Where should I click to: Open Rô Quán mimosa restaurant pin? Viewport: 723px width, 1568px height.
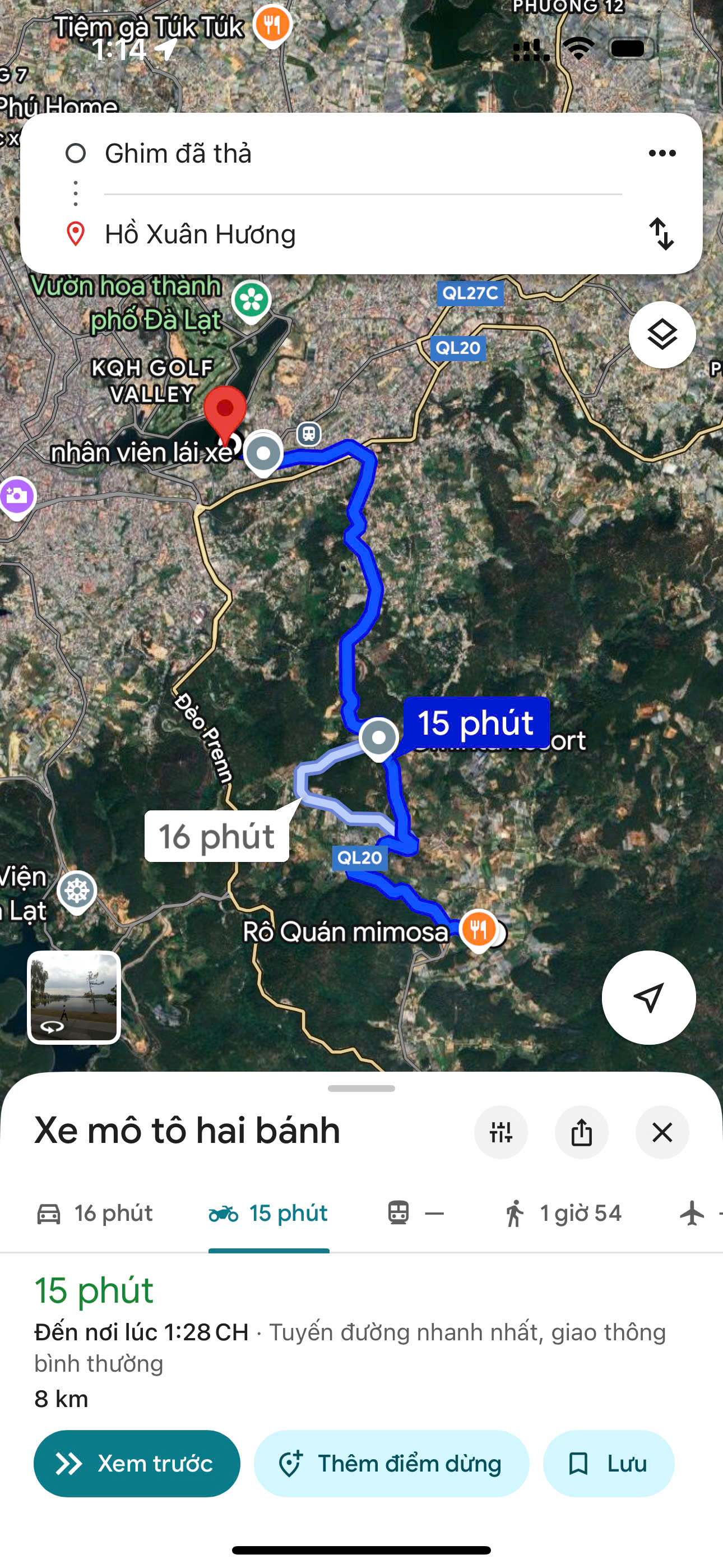[x=478, y=929]
